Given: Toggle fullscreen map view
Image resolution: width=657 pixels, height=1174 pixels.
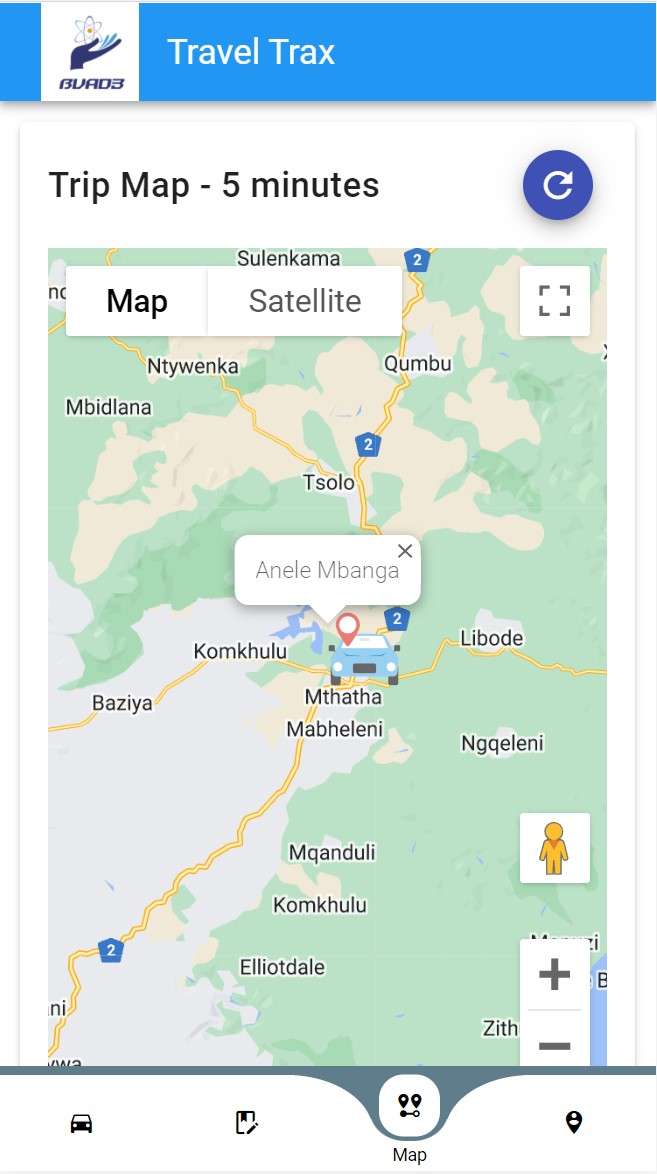Looking at the screenshot, I should [x=554, y=301].
